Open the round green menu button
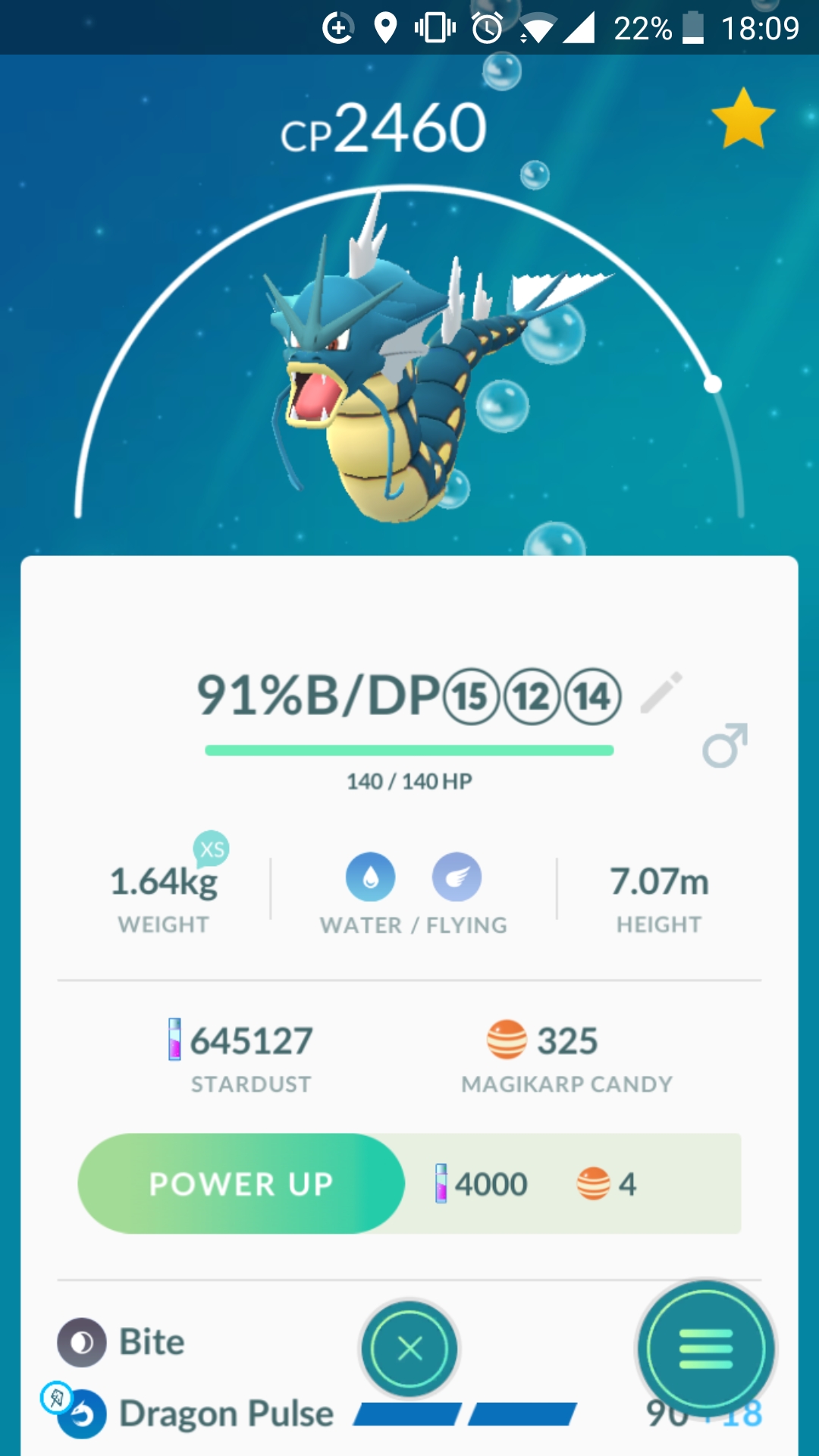819x1456 pixels. point(706,1349)
